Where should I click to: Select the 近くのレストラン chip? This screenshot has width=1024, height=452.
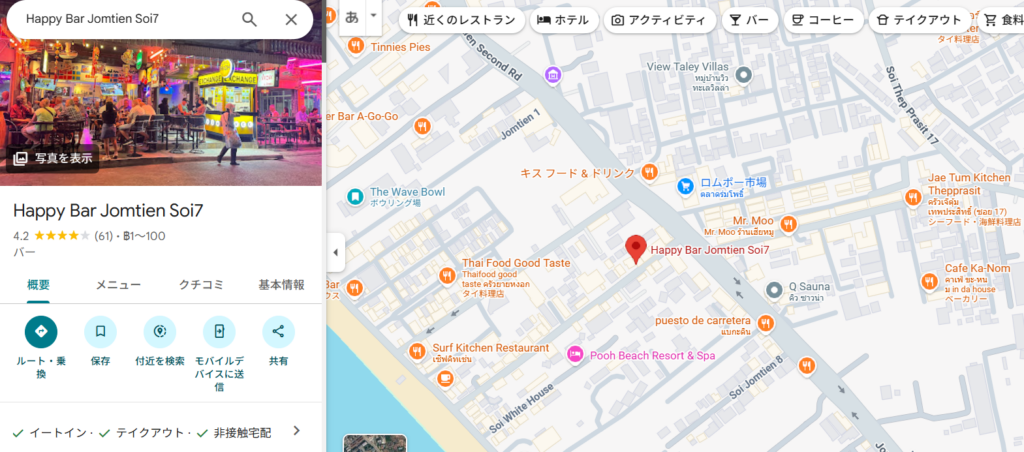point(461,20)
